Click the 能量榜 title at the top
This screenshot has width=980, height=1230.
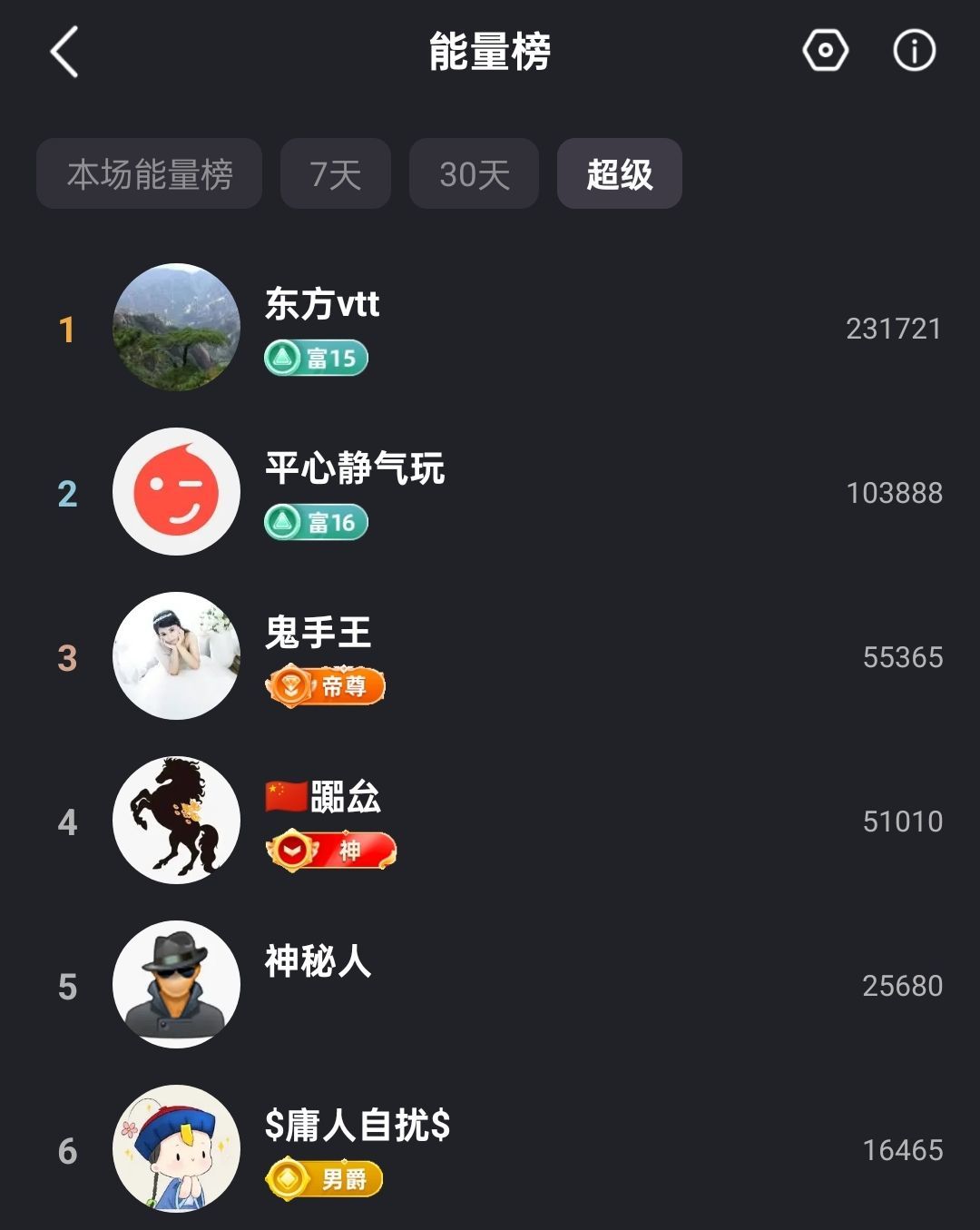(489, 50)
